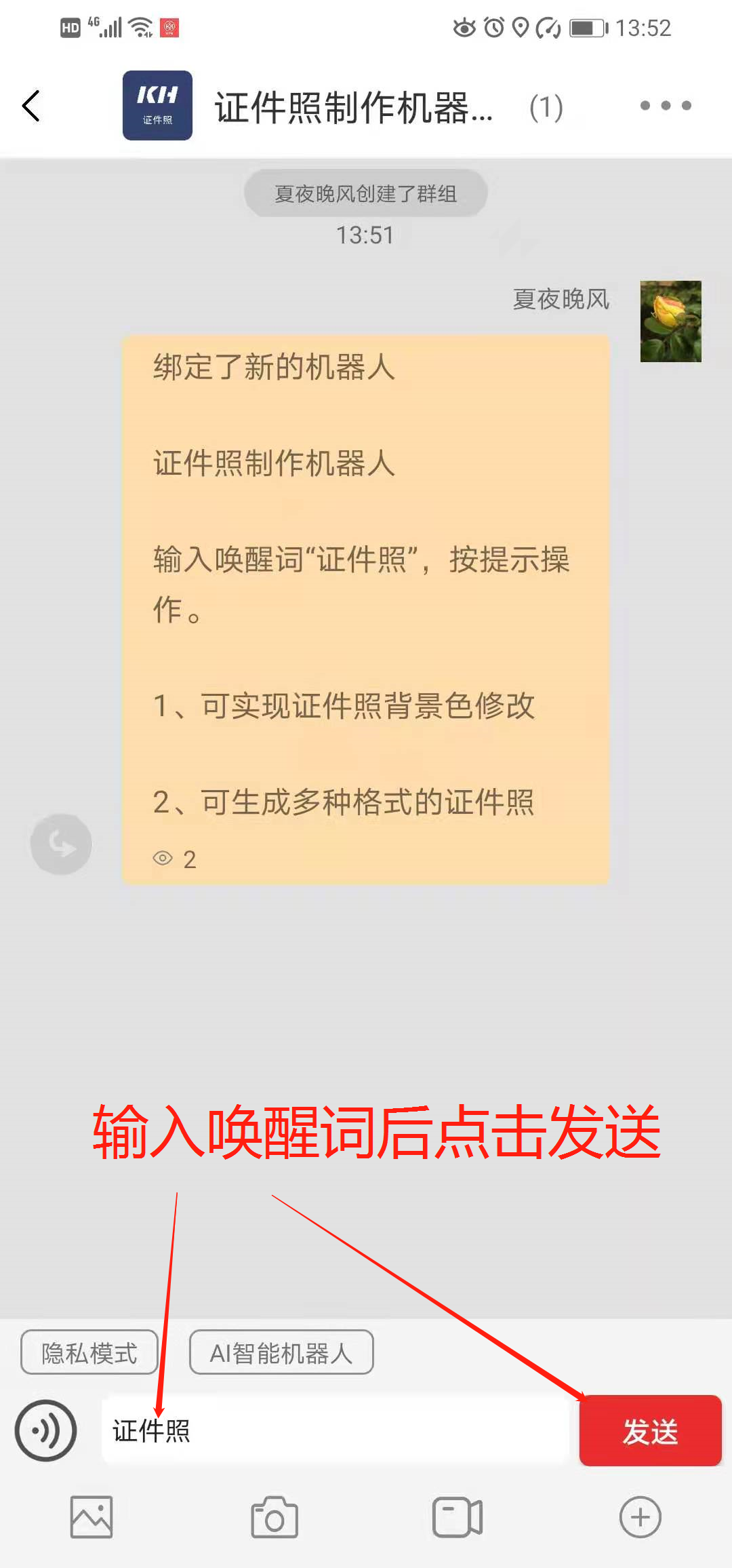Tap 发送 to send the message
Viewport: 732px width, 1568px height.
pos(650,1431)
